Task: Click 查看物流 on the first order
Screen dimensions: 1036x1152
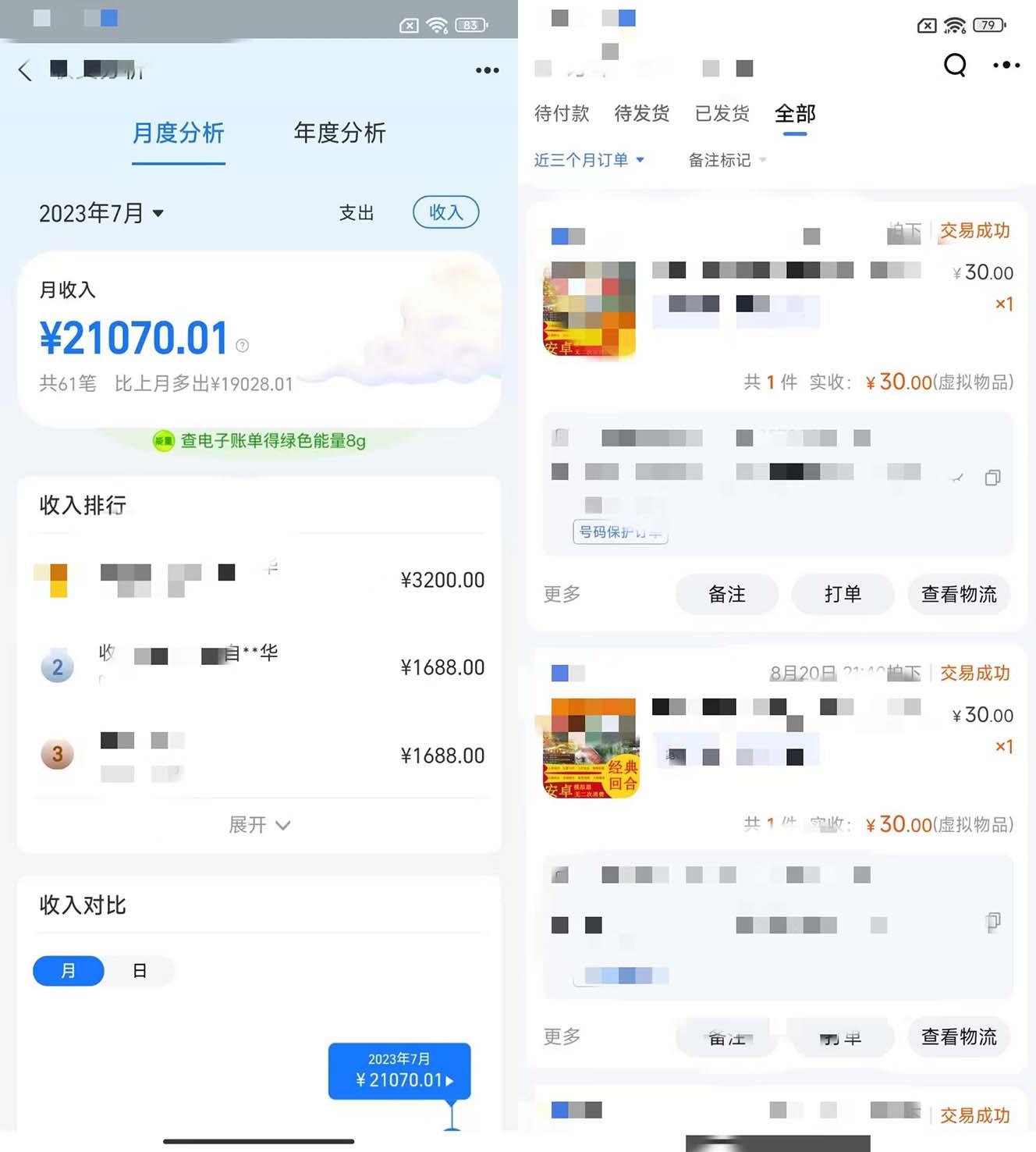Action: pos(959,594)
